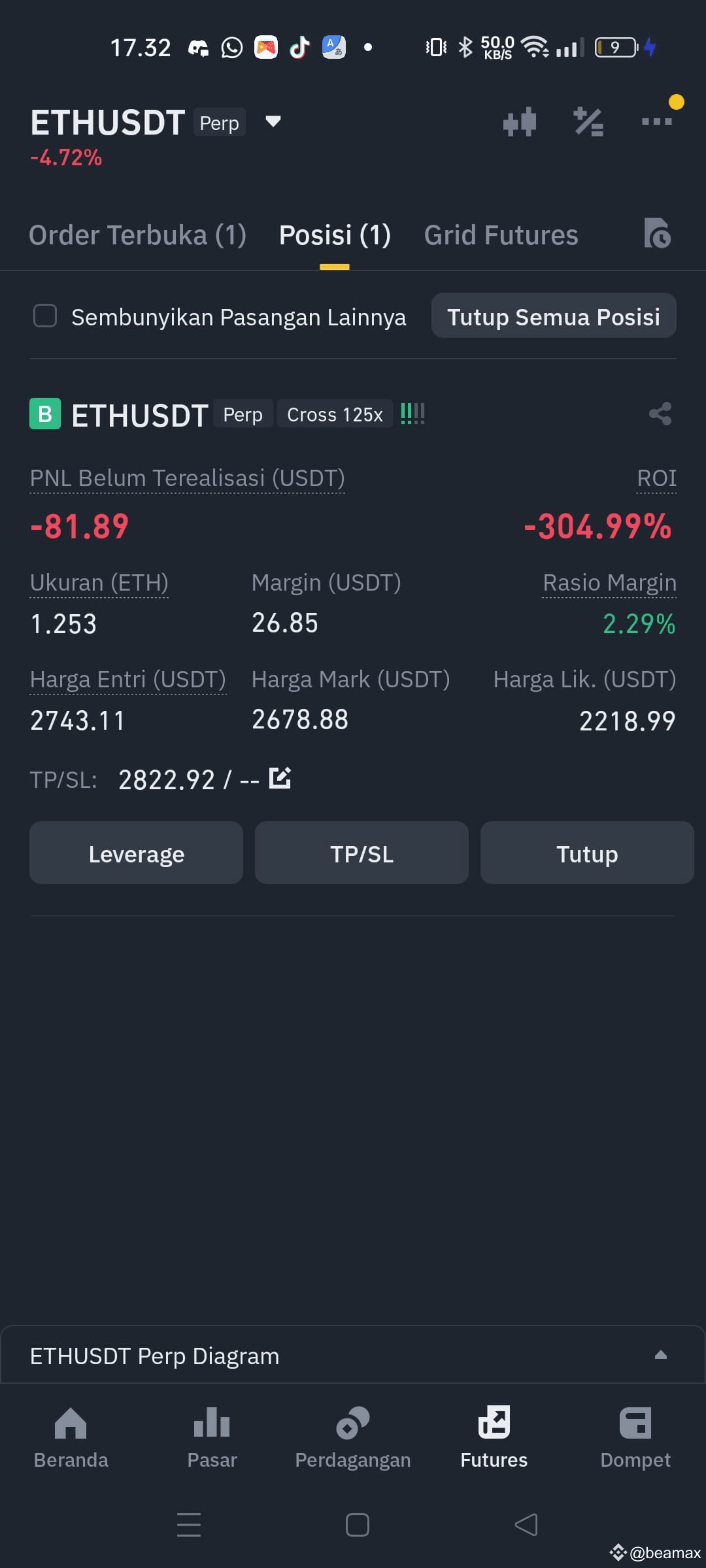Open the ETHUSDT pair selector dropdown
Image resolution: width=706 pixels, height=1568 pixels.
coord(273,122)
